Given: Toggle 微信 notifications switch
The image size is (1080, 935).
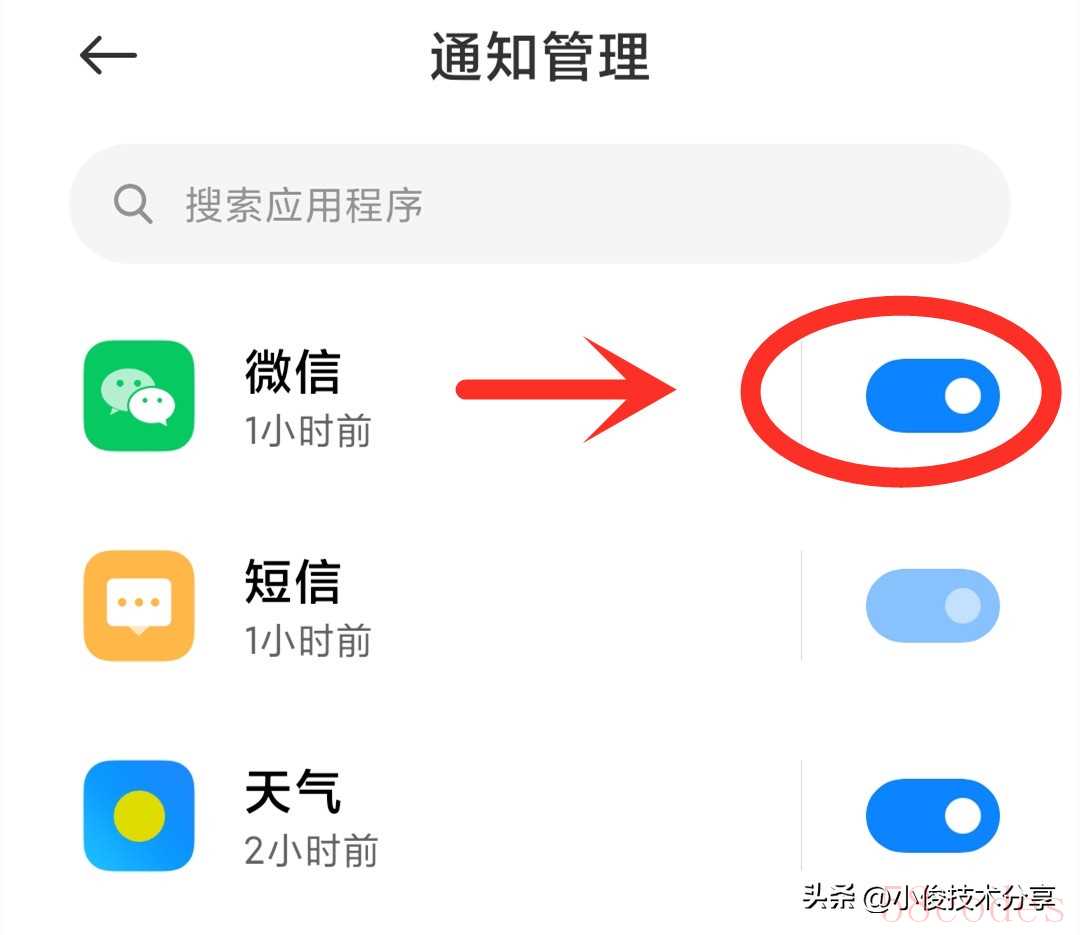Looking at the screenshot, I should tap(932, 396).
